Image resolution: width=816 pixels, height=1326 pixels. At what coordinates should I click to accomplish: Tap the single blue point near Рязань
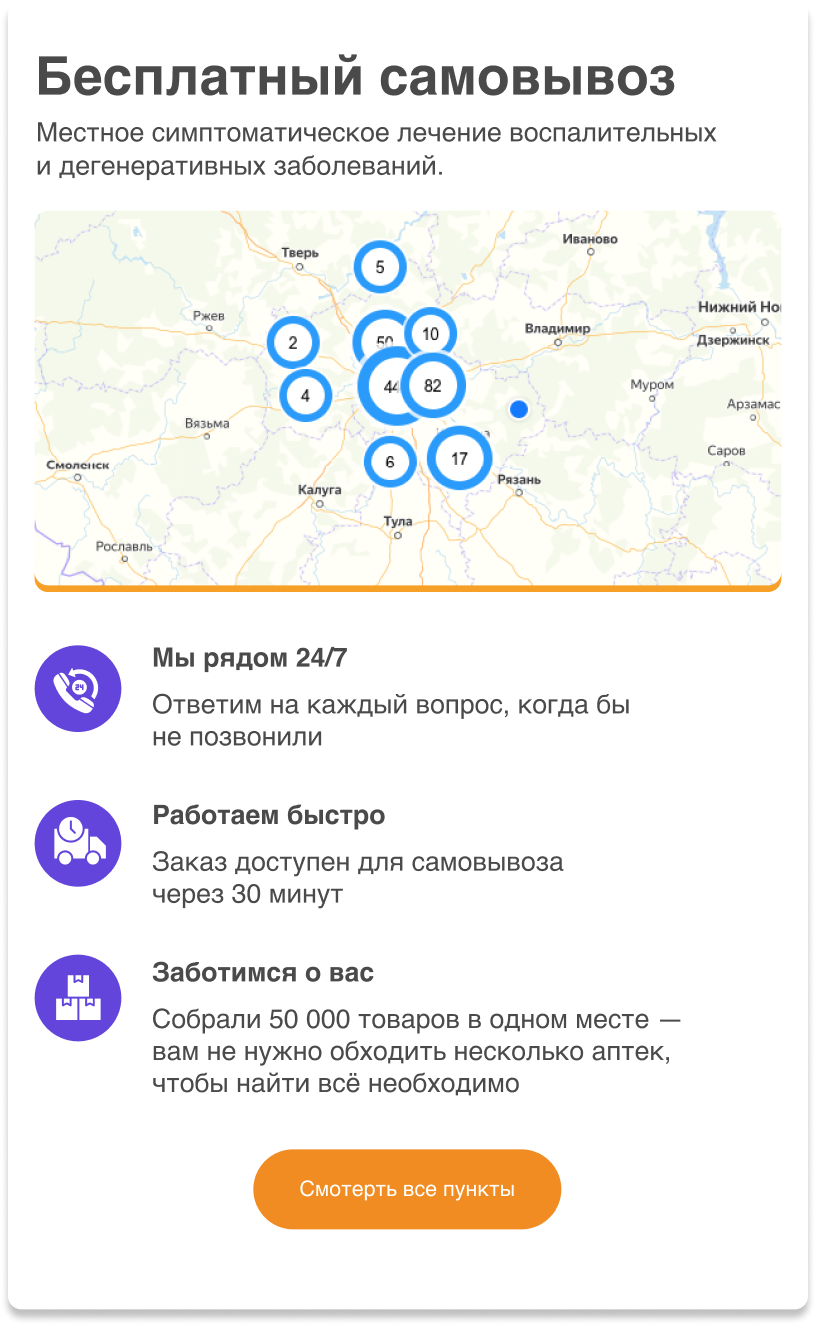(518, 409)
